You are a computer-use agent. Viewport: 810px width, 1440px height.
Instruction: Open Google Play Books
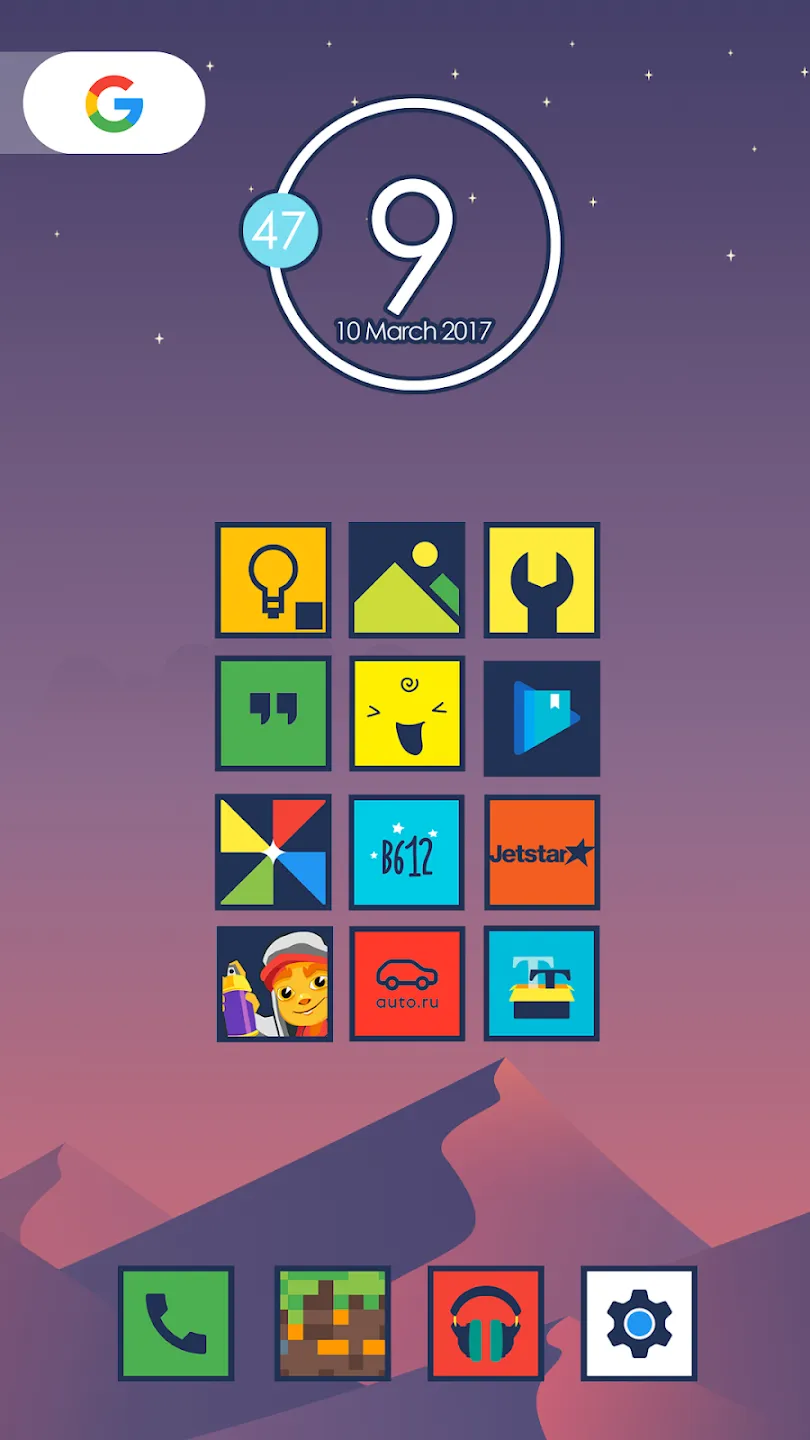pyautogui.click(x=542, y=718)
